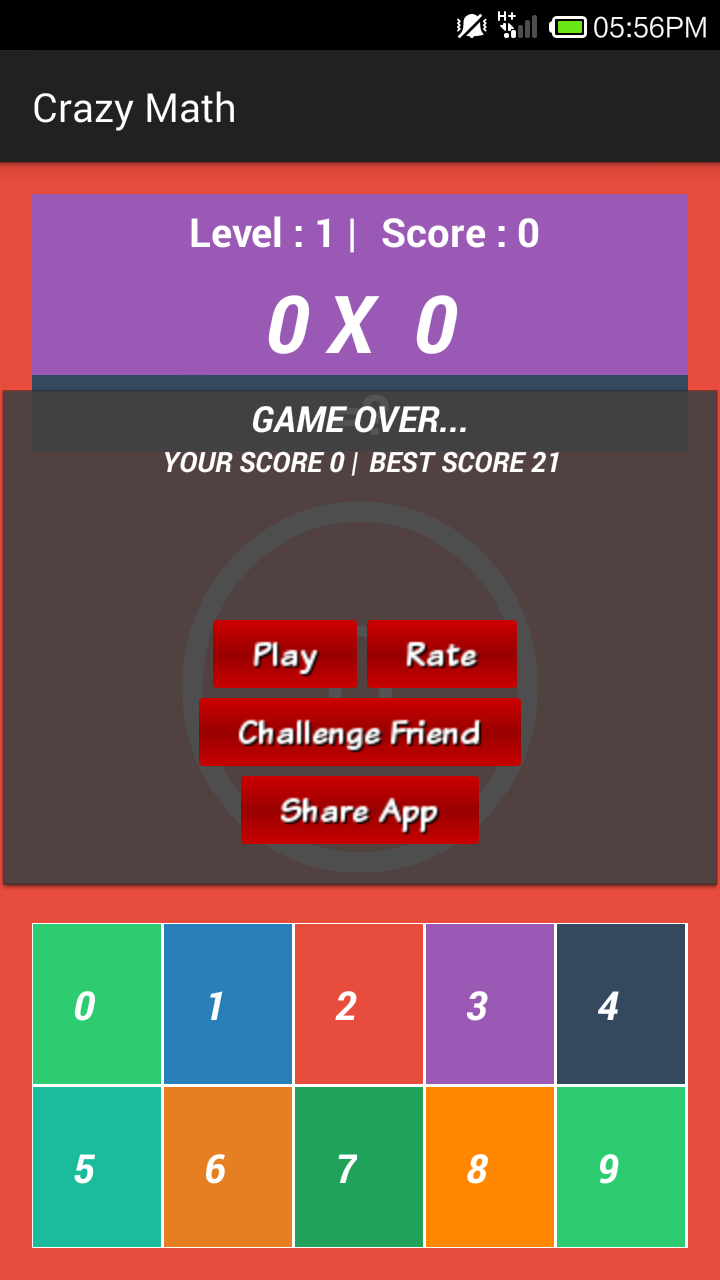
Task: Select the red 2 number tile
Action: [359, 1004]
